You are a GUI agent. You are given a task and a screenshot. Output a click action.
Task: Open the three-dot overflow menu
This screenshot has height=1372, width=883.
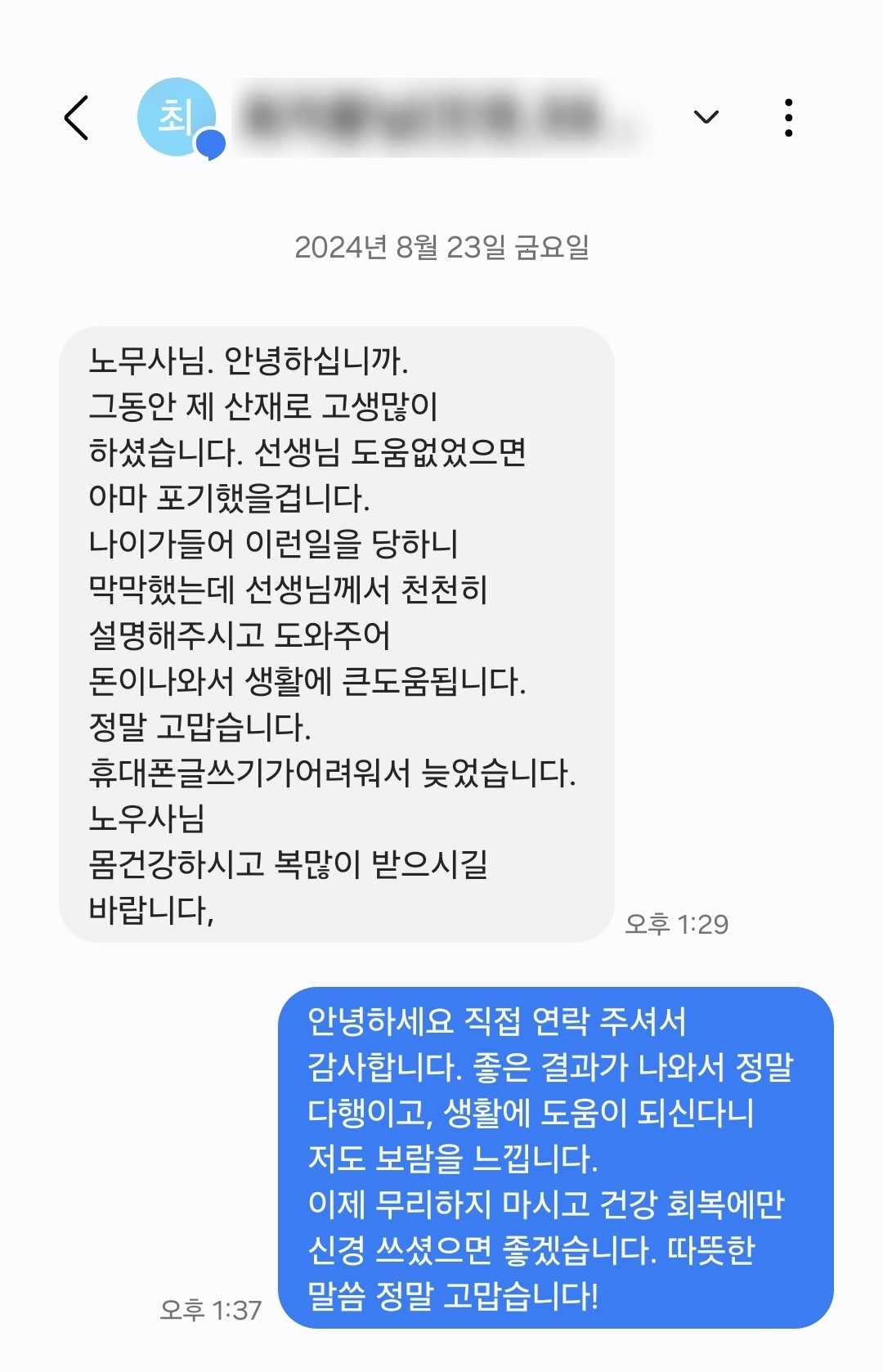(788, 118)
